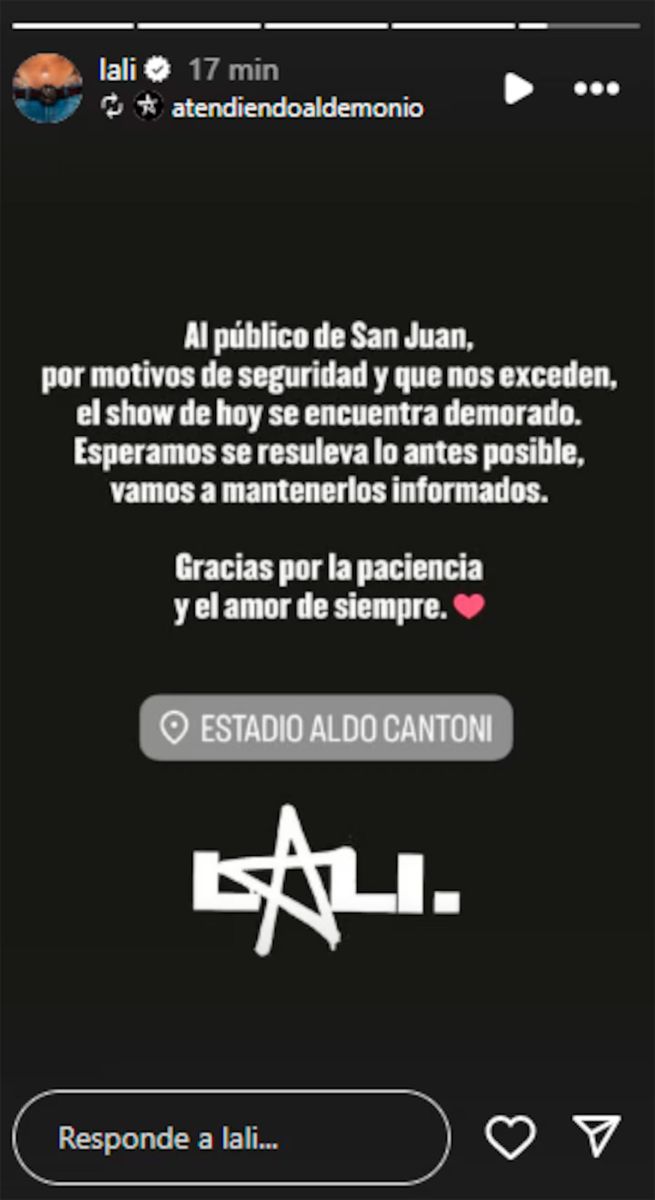Tap the Responde a lali reply field
This screenshot has height=1200, width=655.
(x=231, y=1137)
